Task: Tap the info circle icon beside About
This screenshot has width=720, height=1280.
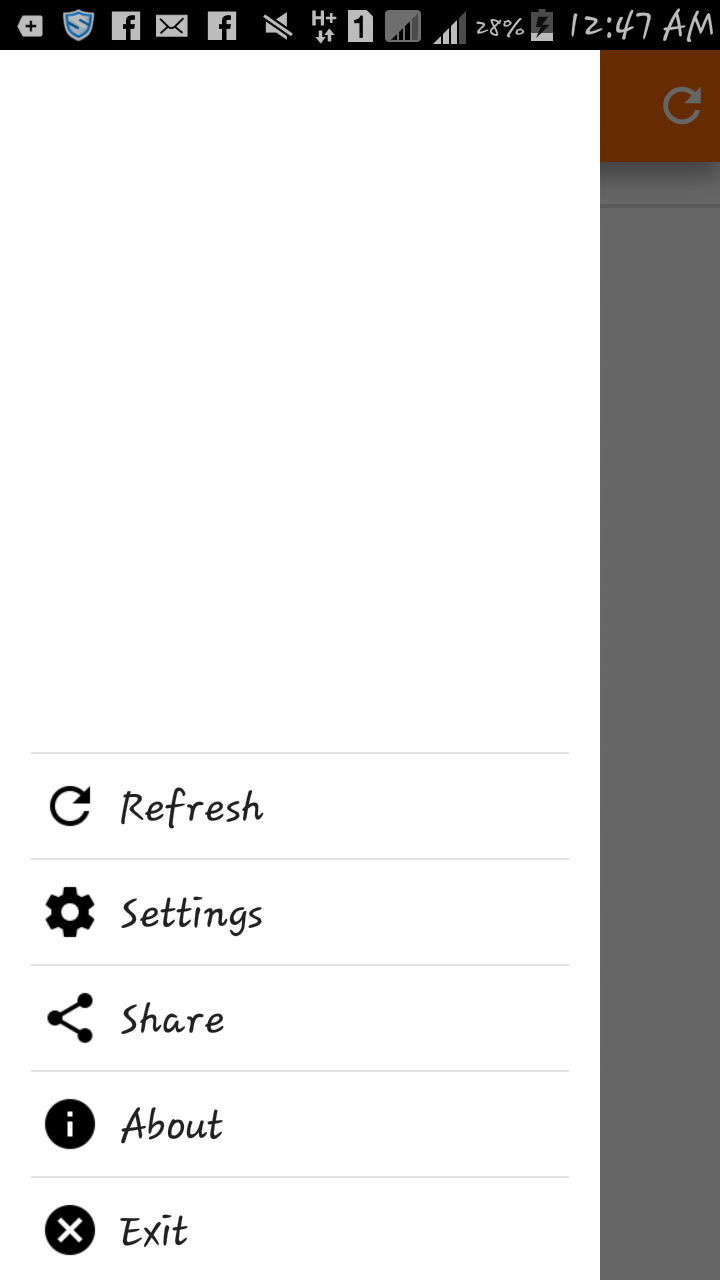Action: click(68, 1123)
